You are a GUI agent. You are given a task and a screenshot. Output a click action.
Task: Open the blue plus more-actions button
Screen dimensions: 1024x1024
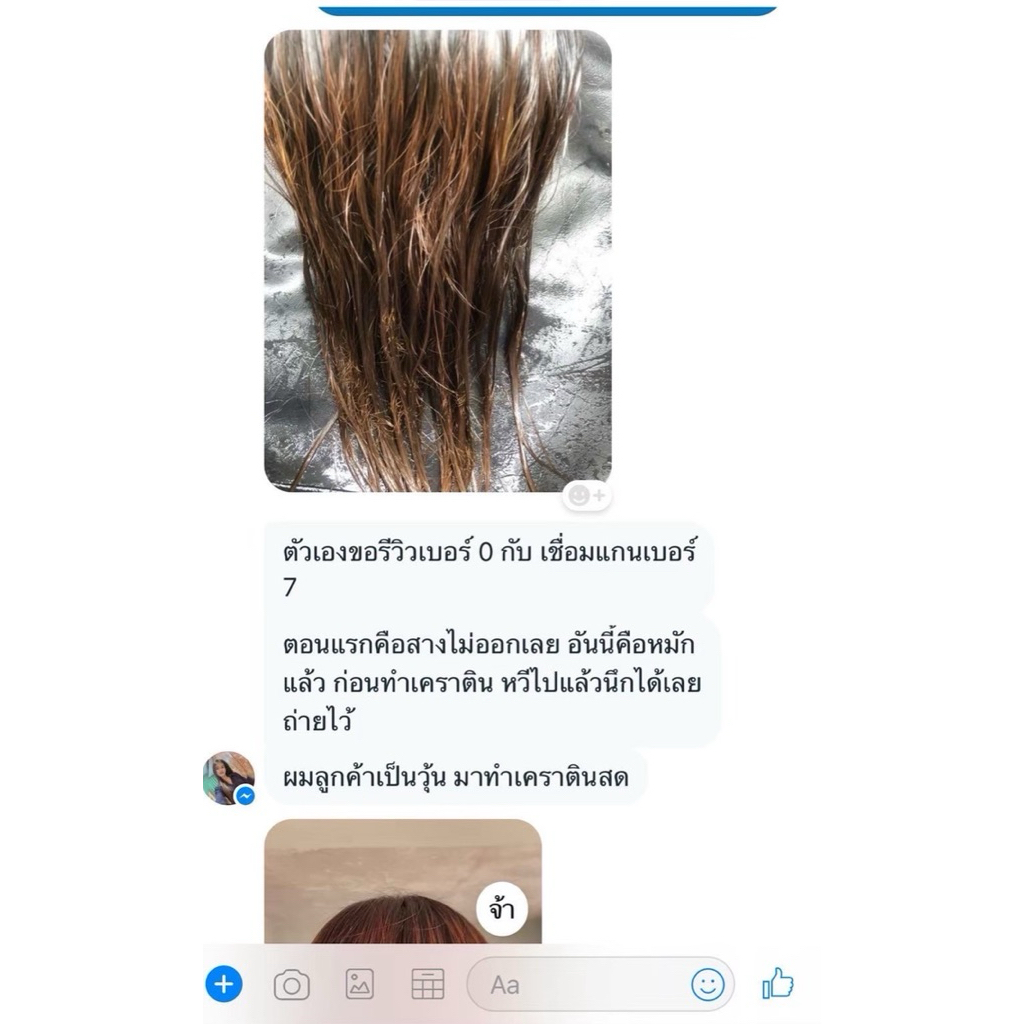click(x=224, y=984)
